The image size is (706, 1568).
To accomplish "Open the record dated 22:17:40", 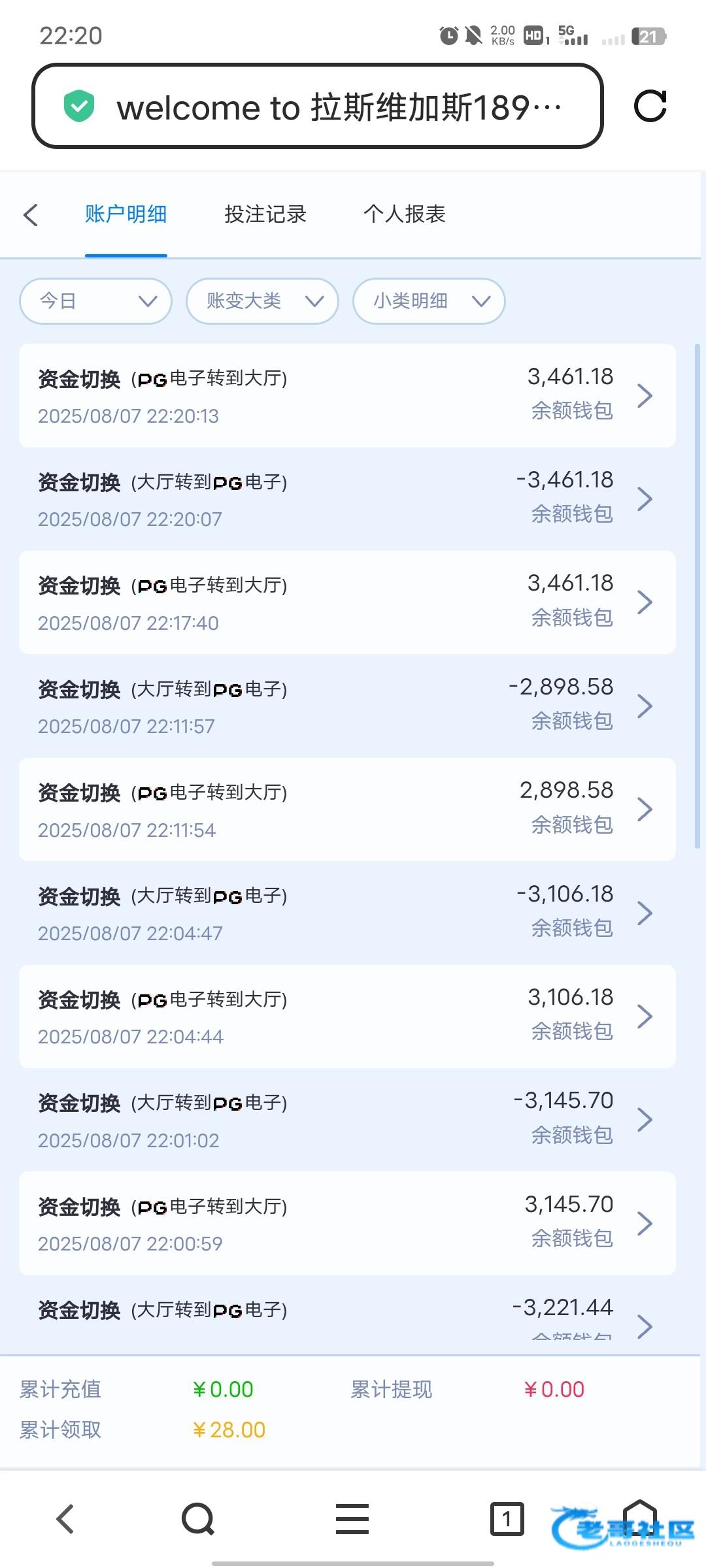I will point(347,602).
